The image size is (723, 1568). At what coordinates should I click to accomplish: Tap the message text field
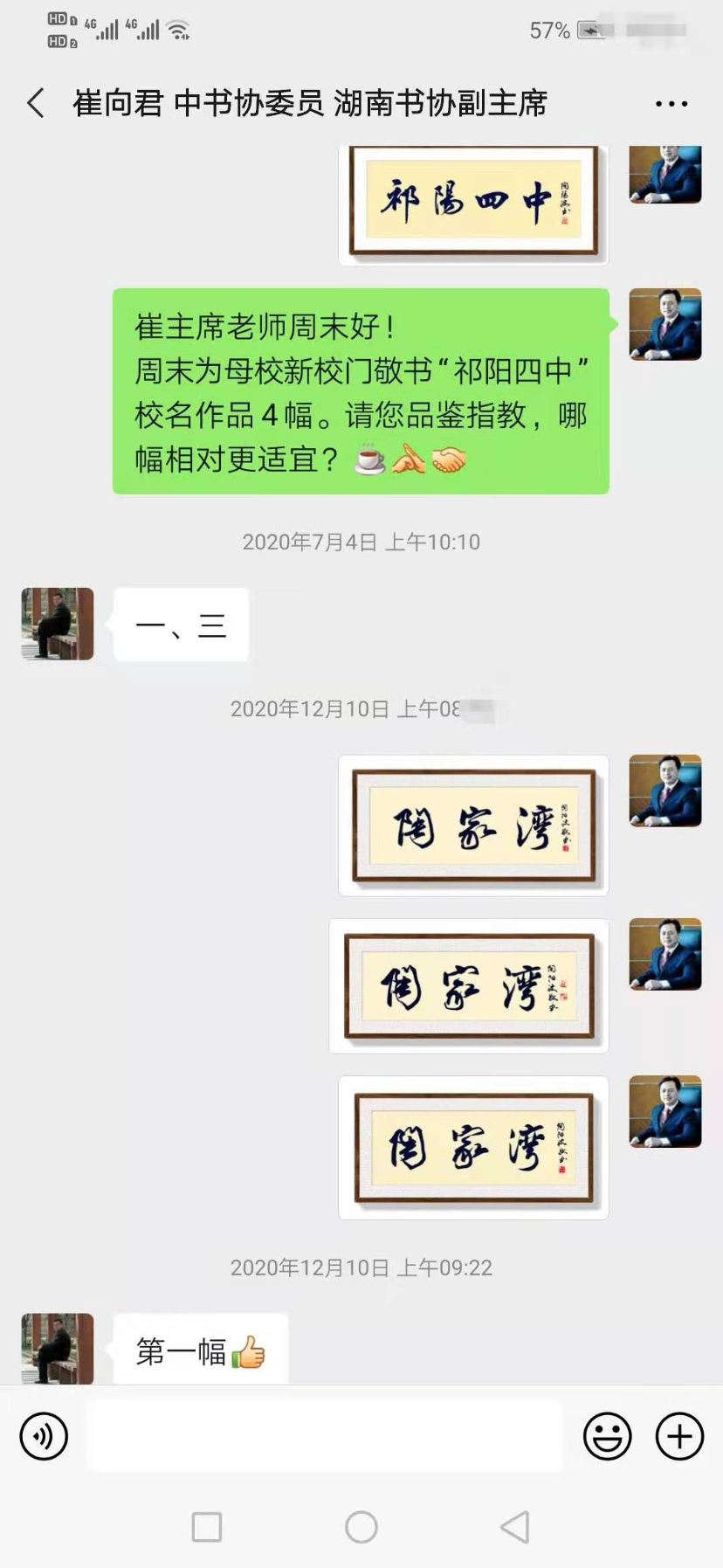pyautogui.click(x=325, y=1436)
